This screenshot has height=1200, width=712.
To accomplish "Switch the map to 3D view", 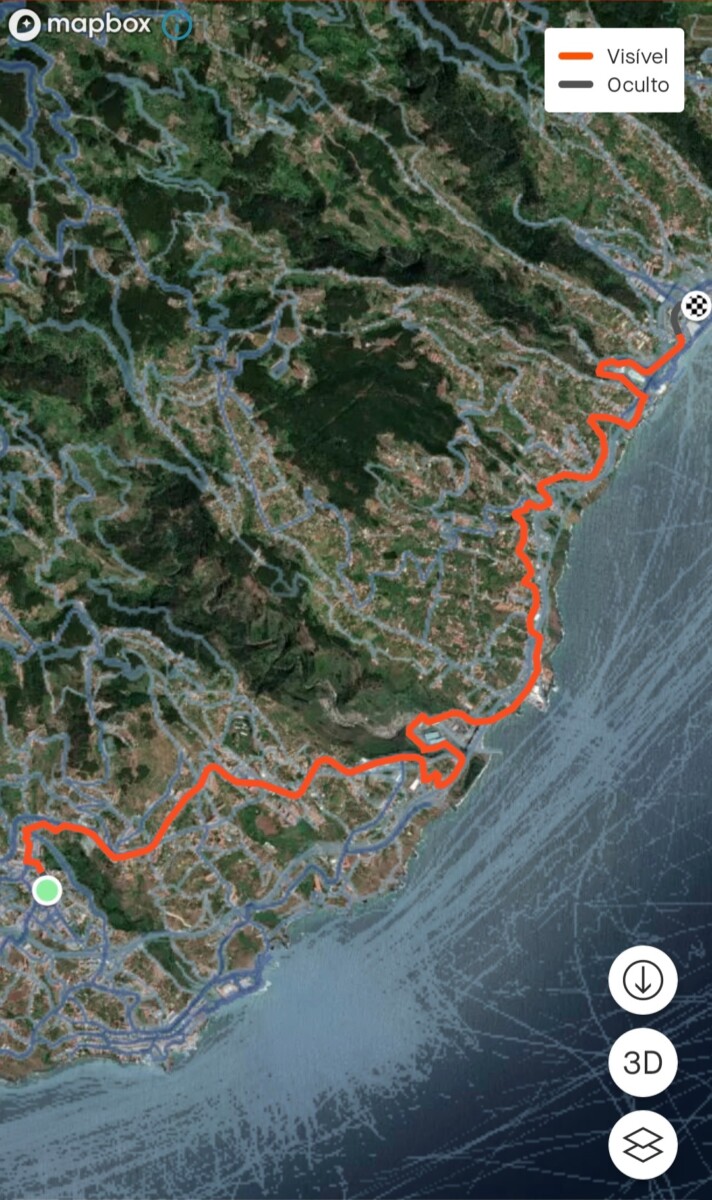I will coord(643,1062).
